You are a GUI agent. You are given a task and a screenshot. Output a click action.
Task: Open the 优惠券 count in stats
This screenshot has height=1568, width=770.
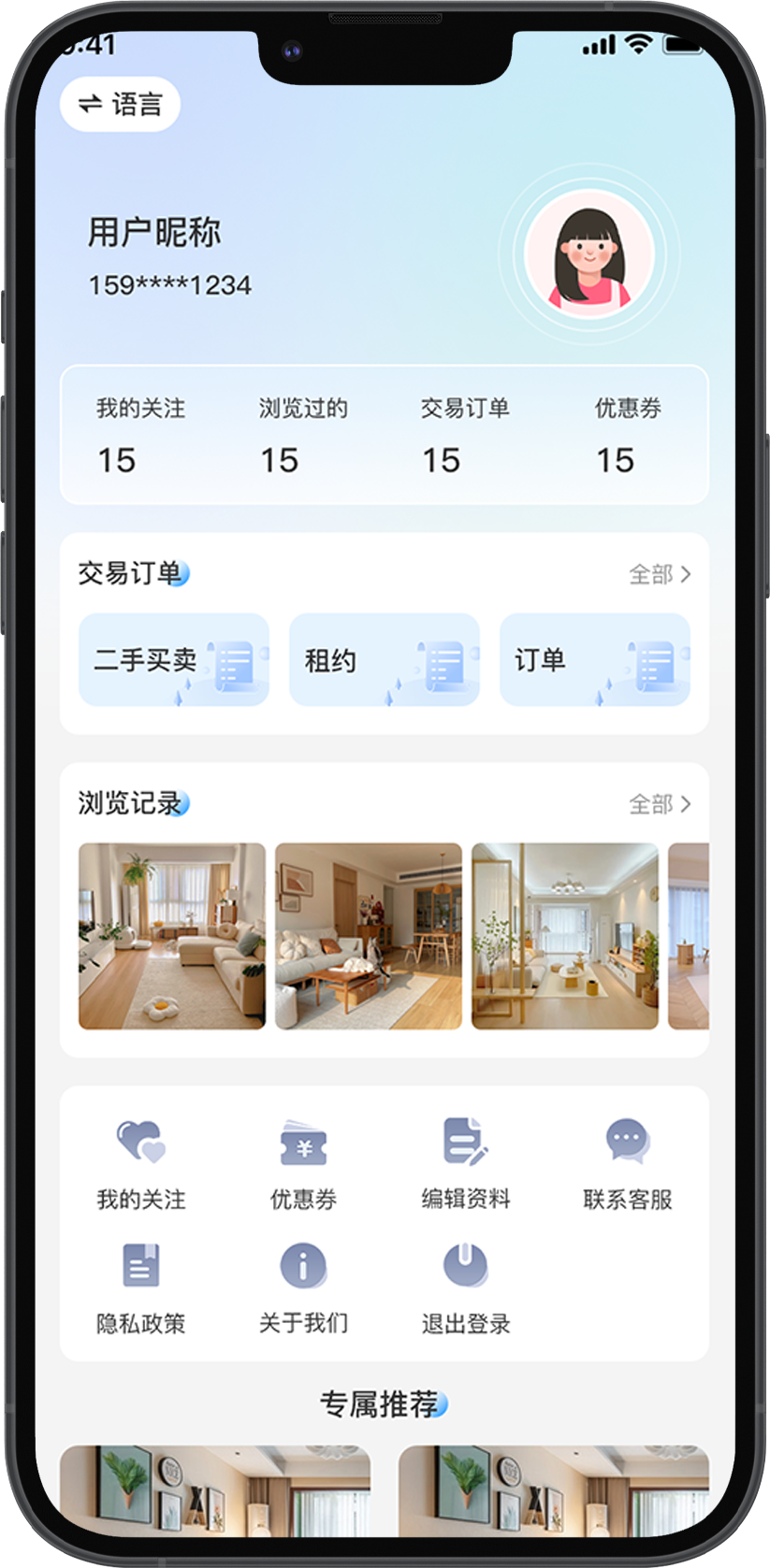[x=627, y=436]
